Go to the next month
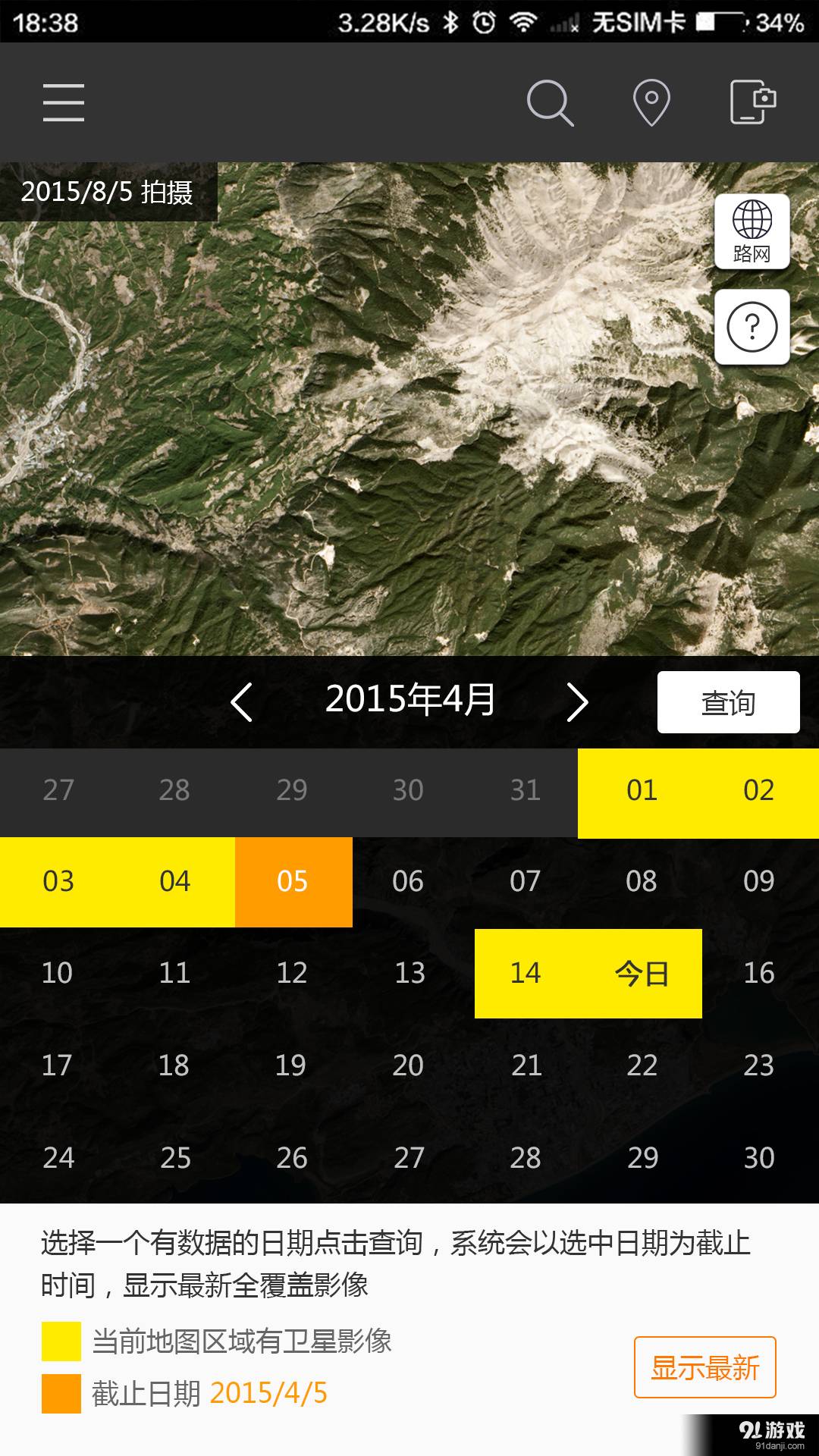819x1456 pixels. (577, 701)
